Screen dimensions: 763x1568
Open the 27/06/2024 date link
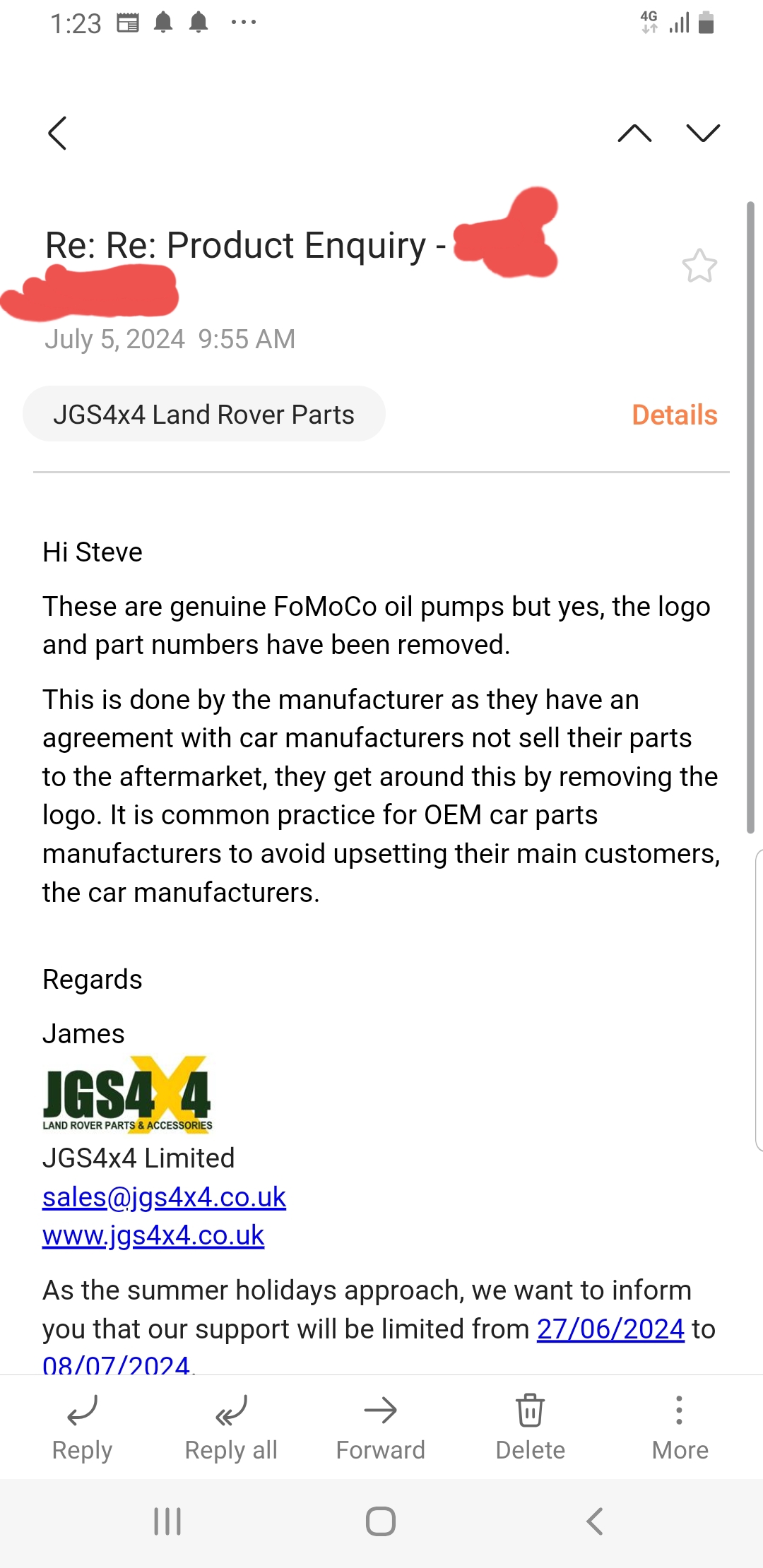pos(610,1329)
